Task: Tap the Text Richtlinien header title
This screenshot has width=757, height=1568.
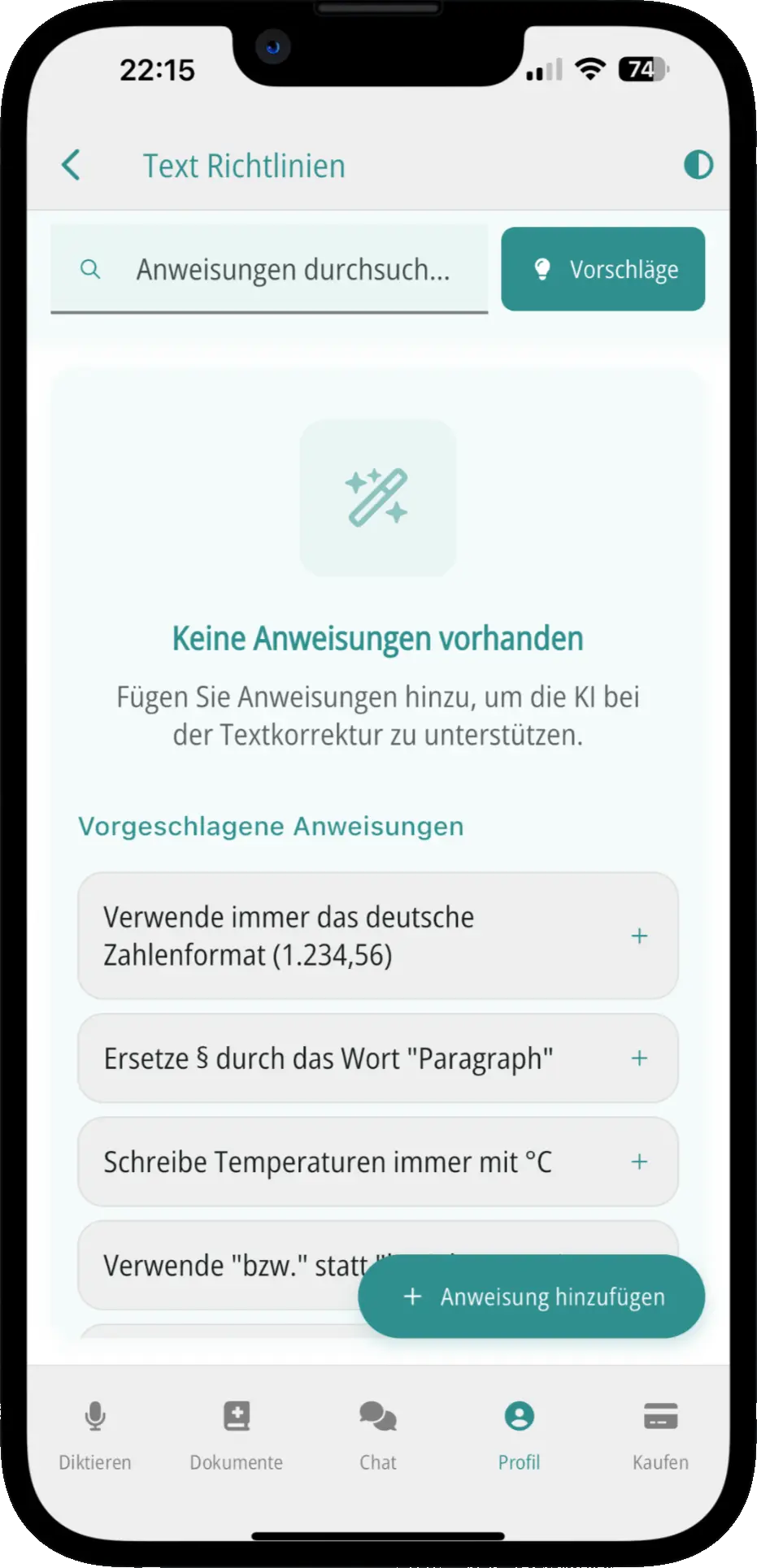Action: coord(244,165)
